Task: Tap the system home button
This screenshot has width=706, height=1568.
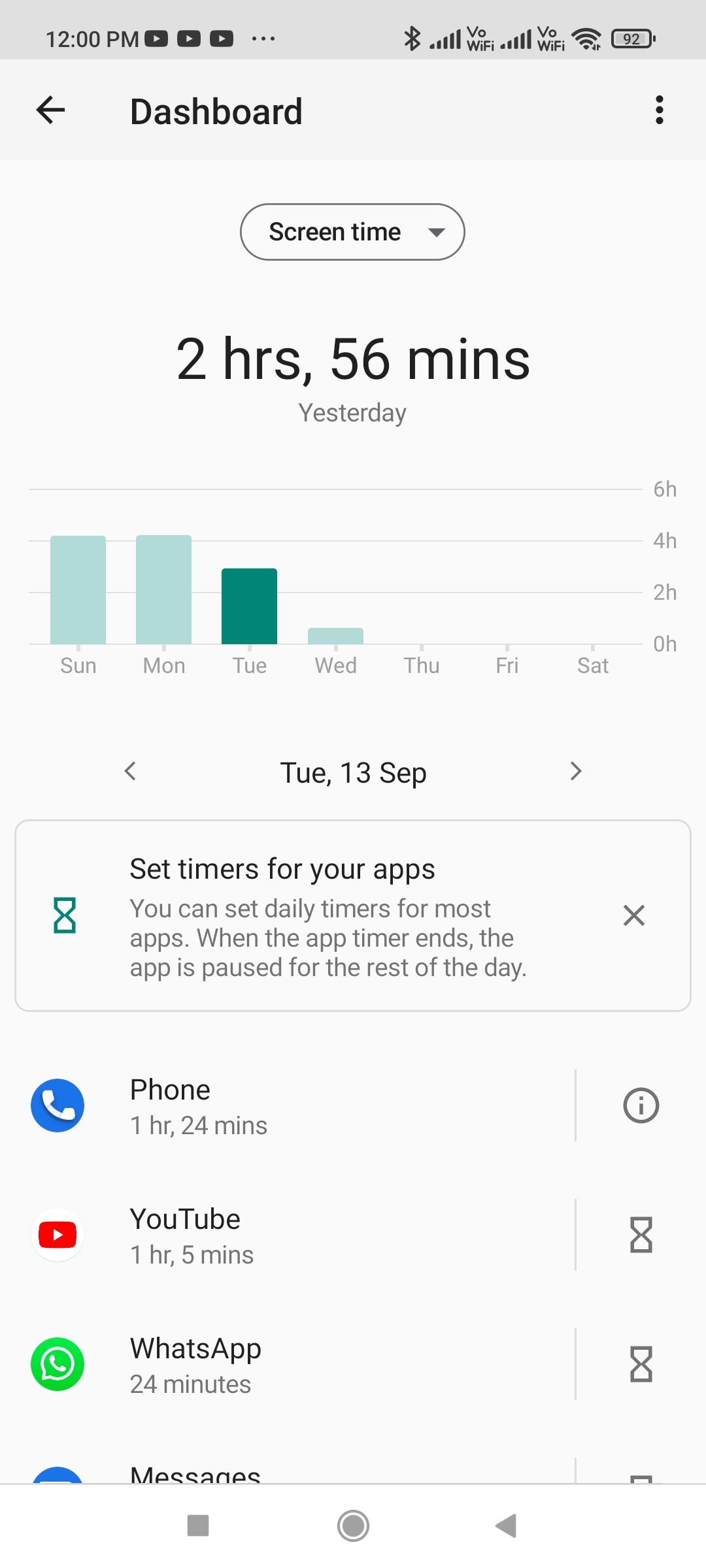Action: 353,1526
